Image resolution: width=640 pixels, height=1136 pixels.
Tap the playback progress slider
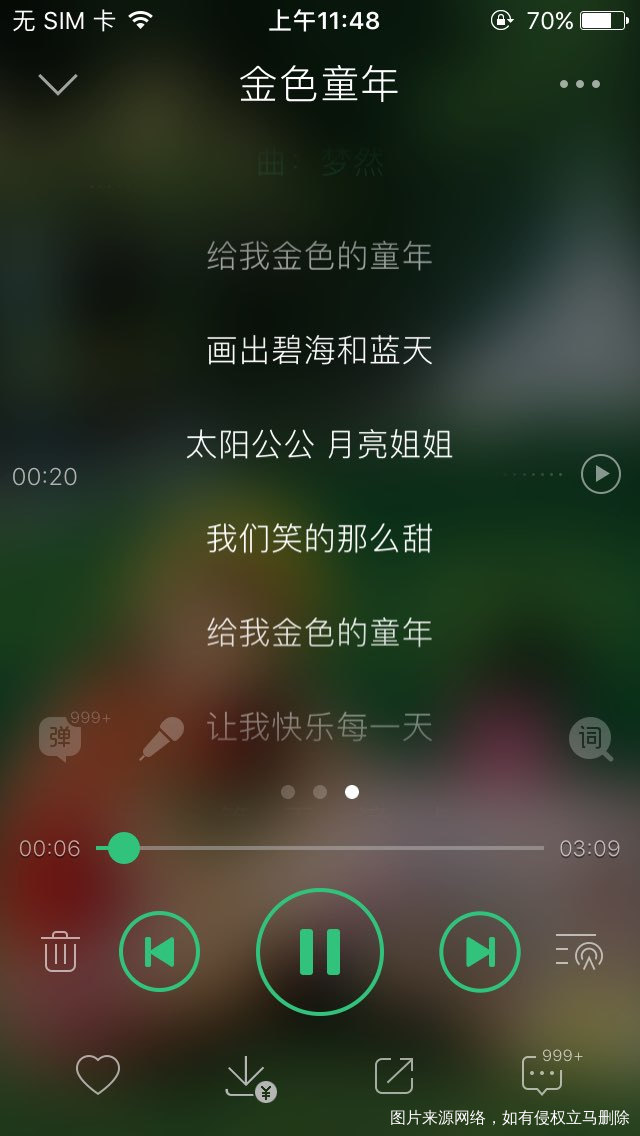[x=320, y=848]
